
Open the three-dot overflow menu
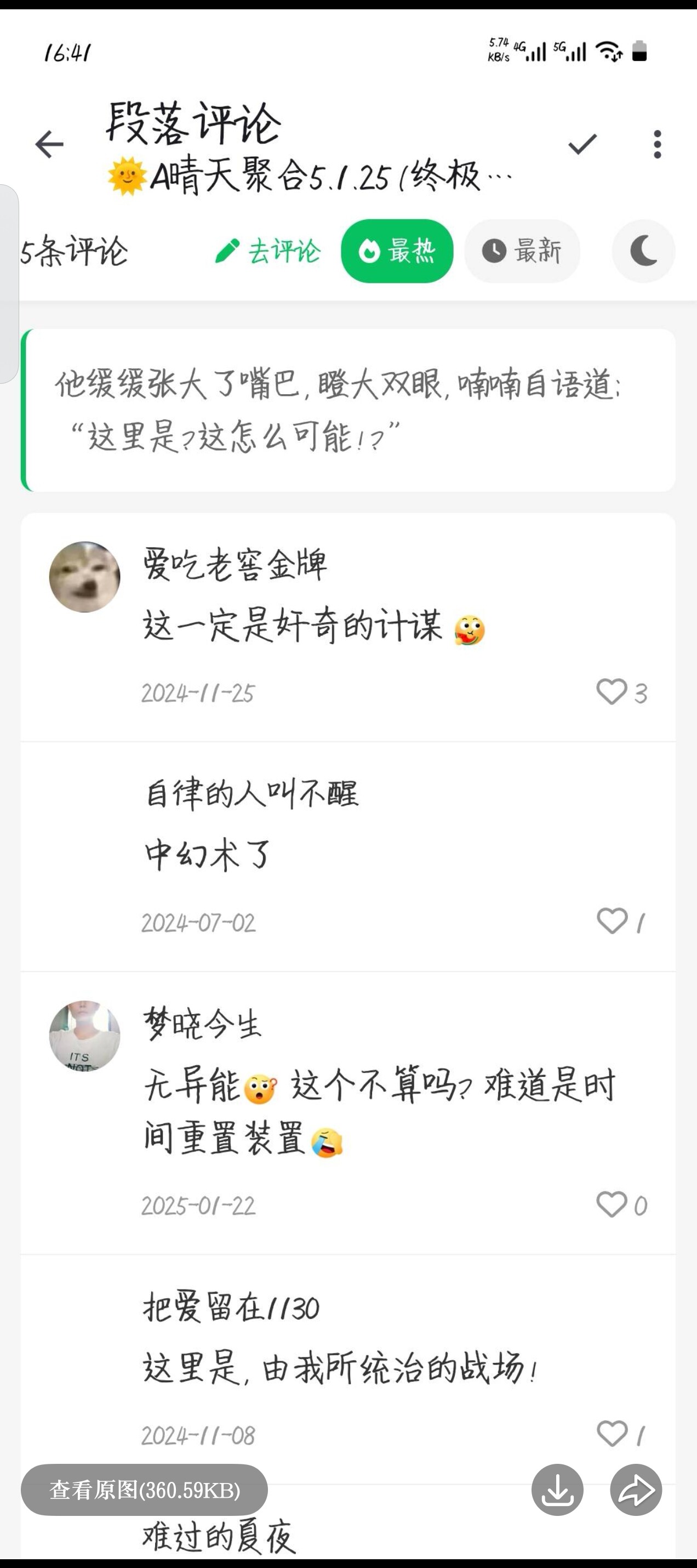pos(657,145)
